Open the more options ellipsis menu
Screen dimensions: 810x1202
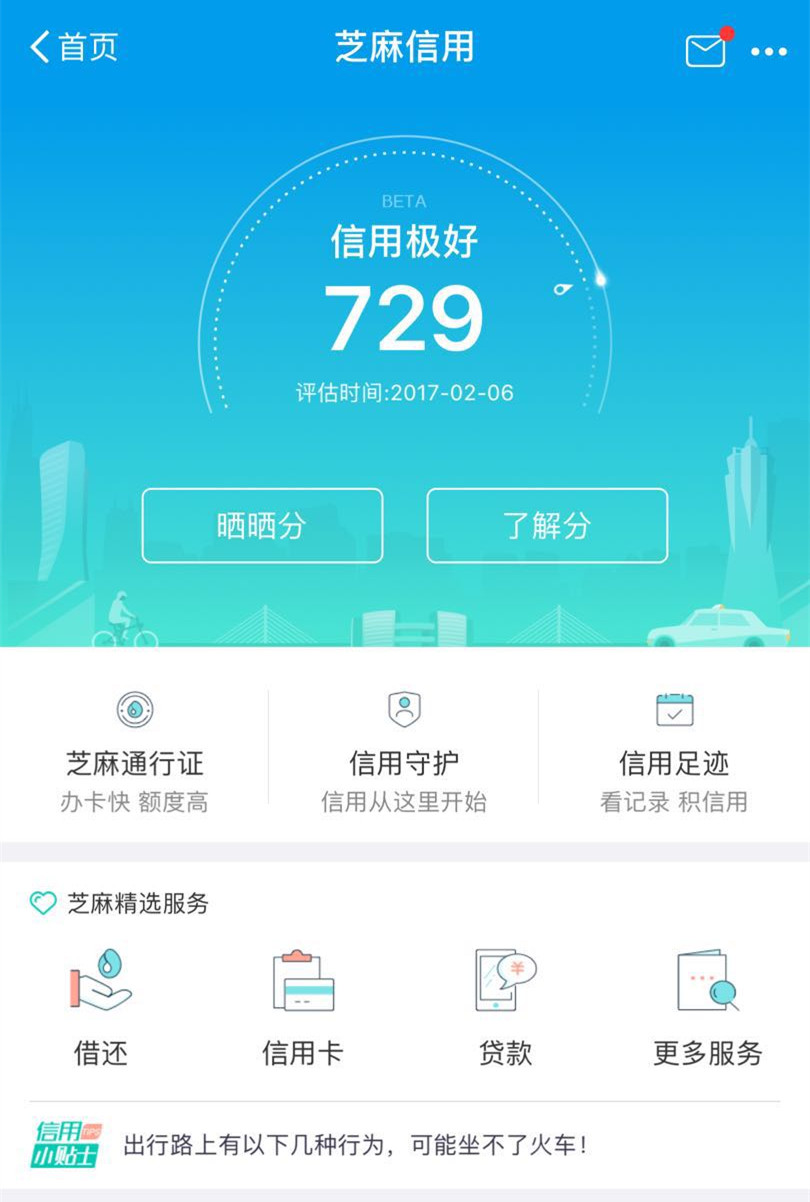(770, 50)
